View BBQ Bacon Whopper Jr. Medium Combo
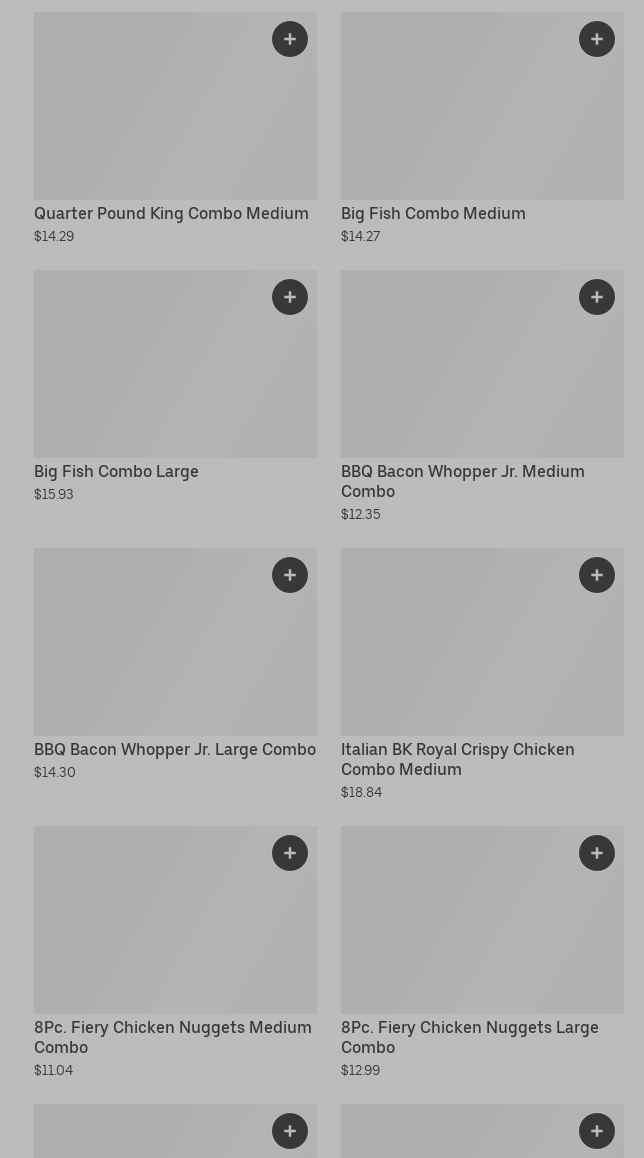This screenshot has width=644, height=1158. (482, 363)
